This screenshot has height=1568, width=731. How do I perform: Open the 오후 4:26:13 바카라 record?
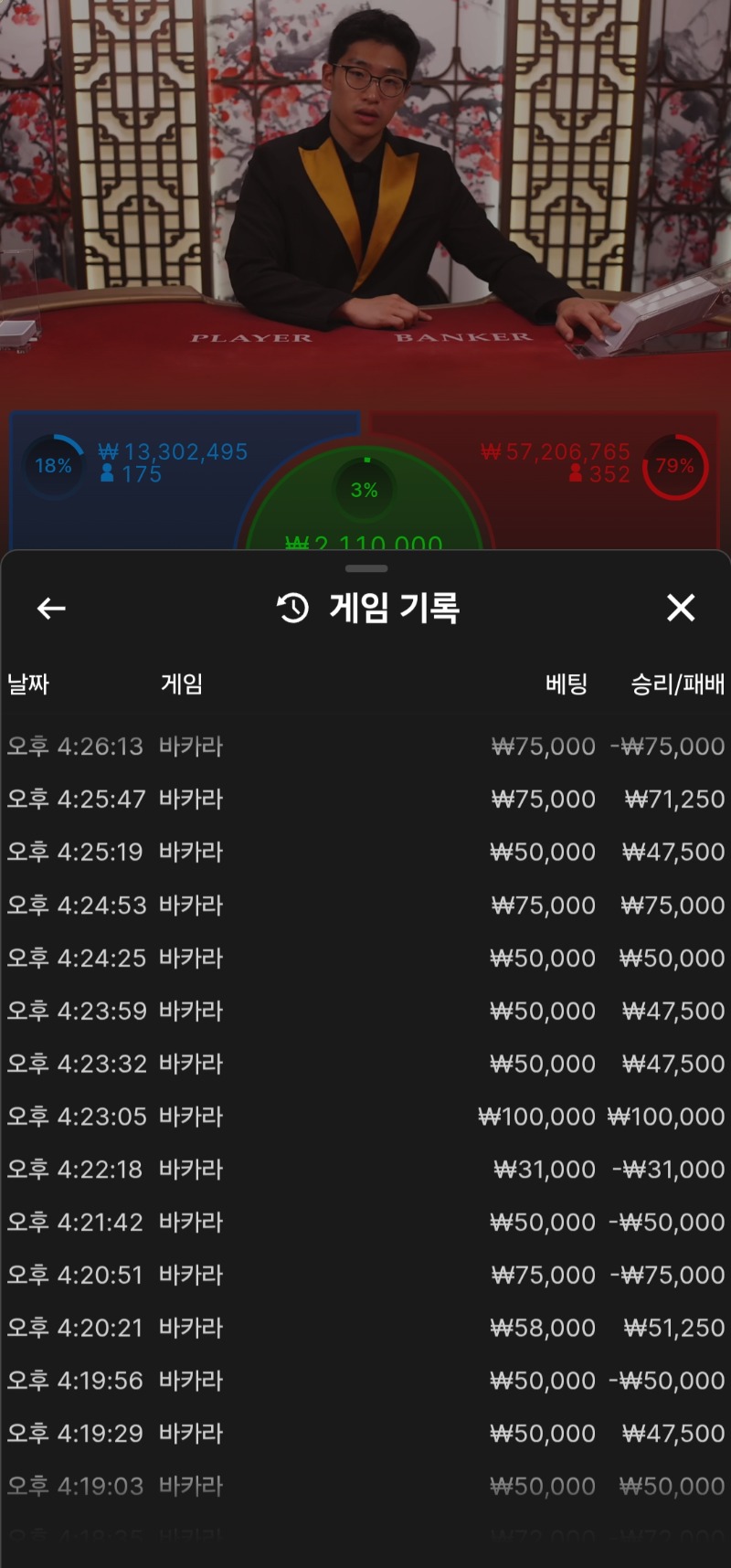[x=365, y=747]
